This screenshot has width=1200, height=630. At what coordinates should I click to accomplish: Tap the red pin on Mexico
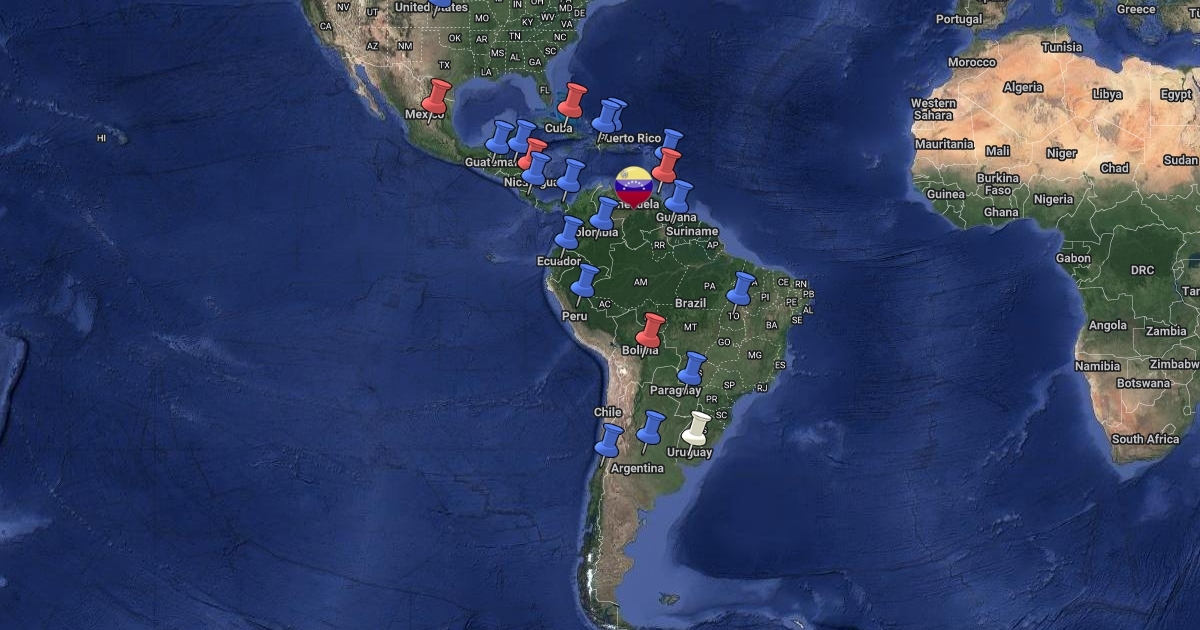click(x=436, y=96)
